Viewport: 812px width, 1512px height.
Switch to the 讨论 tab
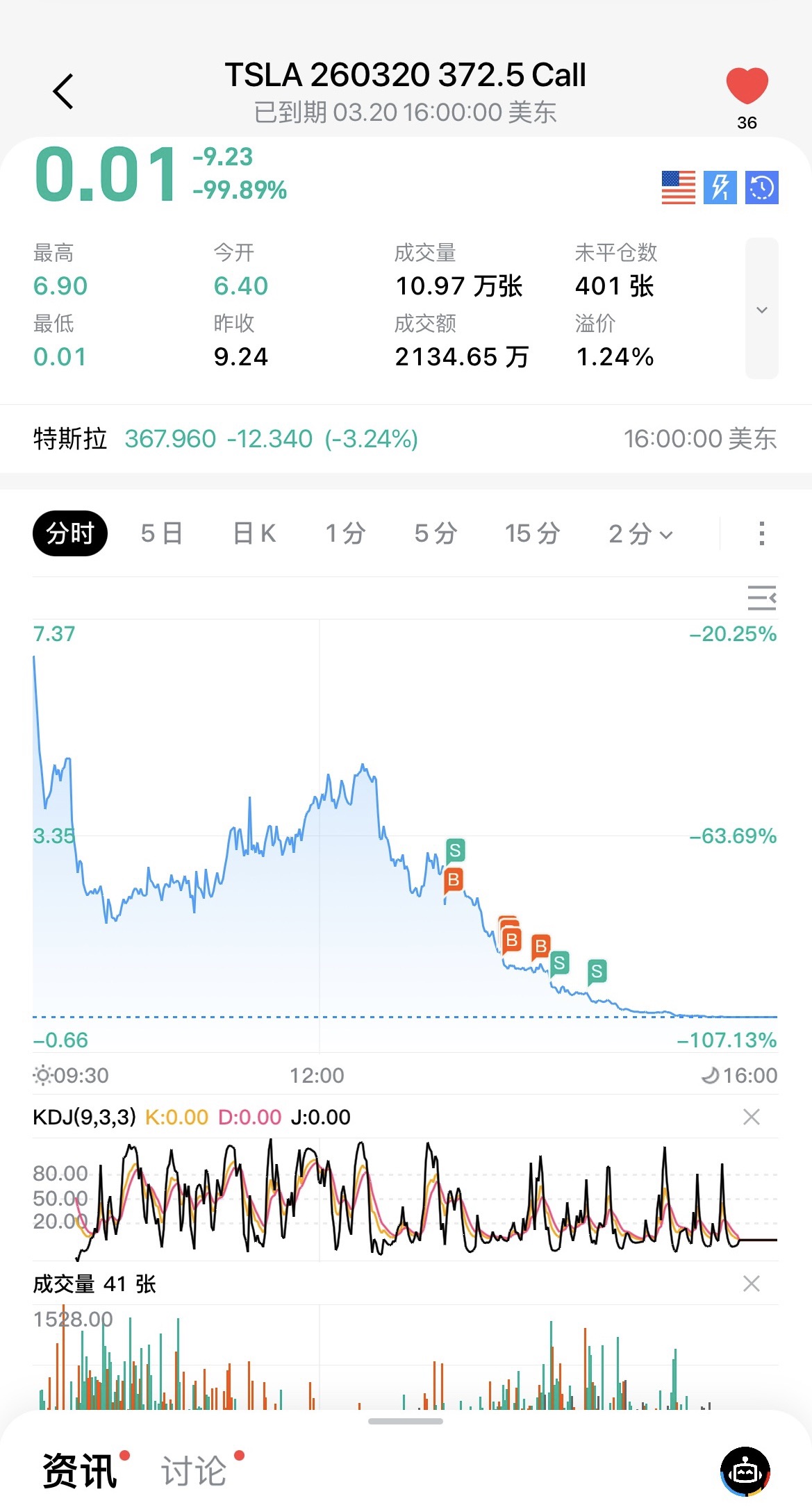(194, 1470)
